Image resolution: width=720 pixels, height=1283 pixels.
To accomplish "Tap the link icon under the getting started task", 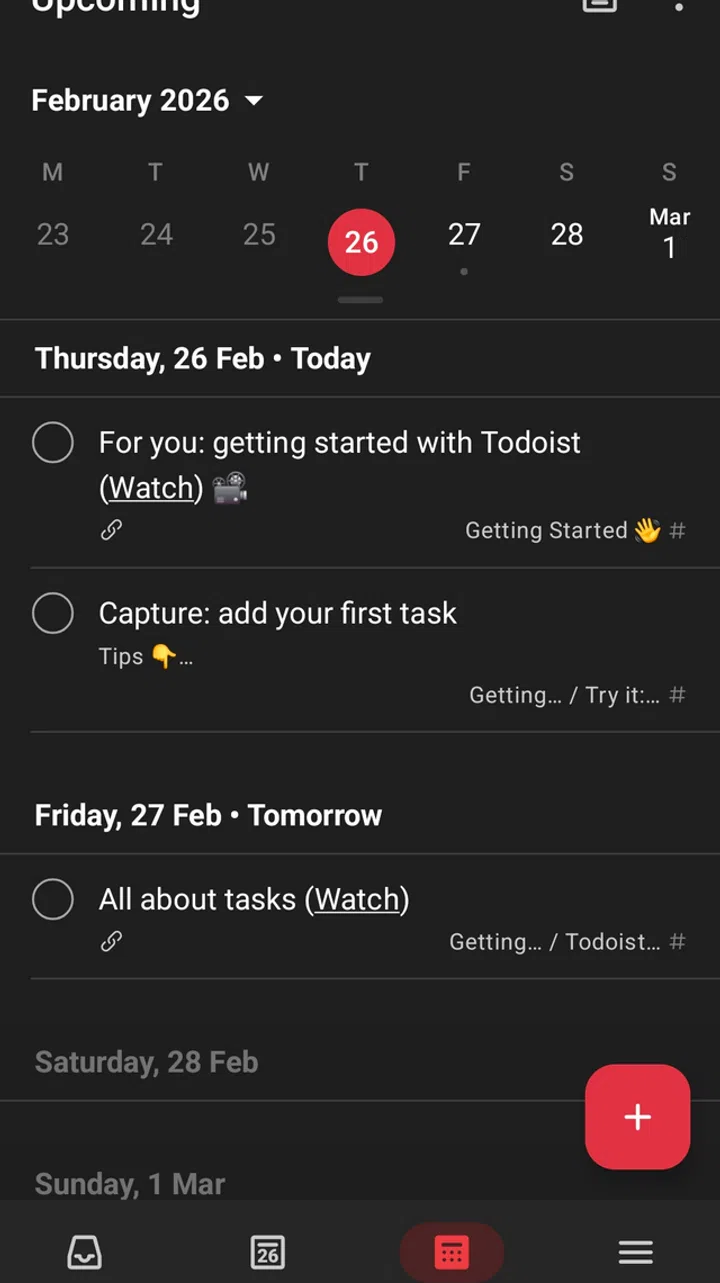I will coord(111,530).
